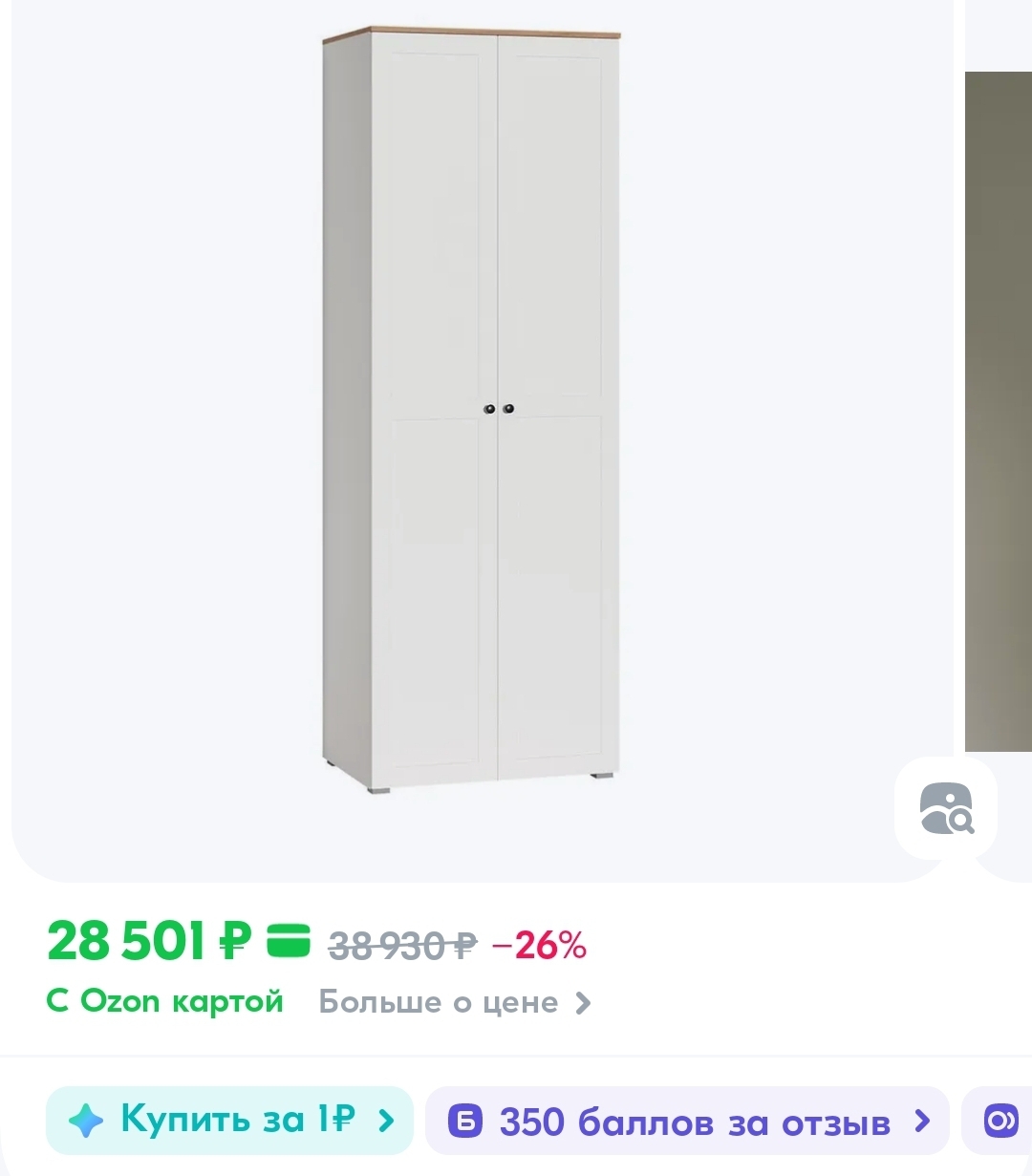Viewport: 1032px width, 1176px height.
Task: Tap the "Купить за 1₽" chip
Action: pyautogui.click(x=230, y=1120)
